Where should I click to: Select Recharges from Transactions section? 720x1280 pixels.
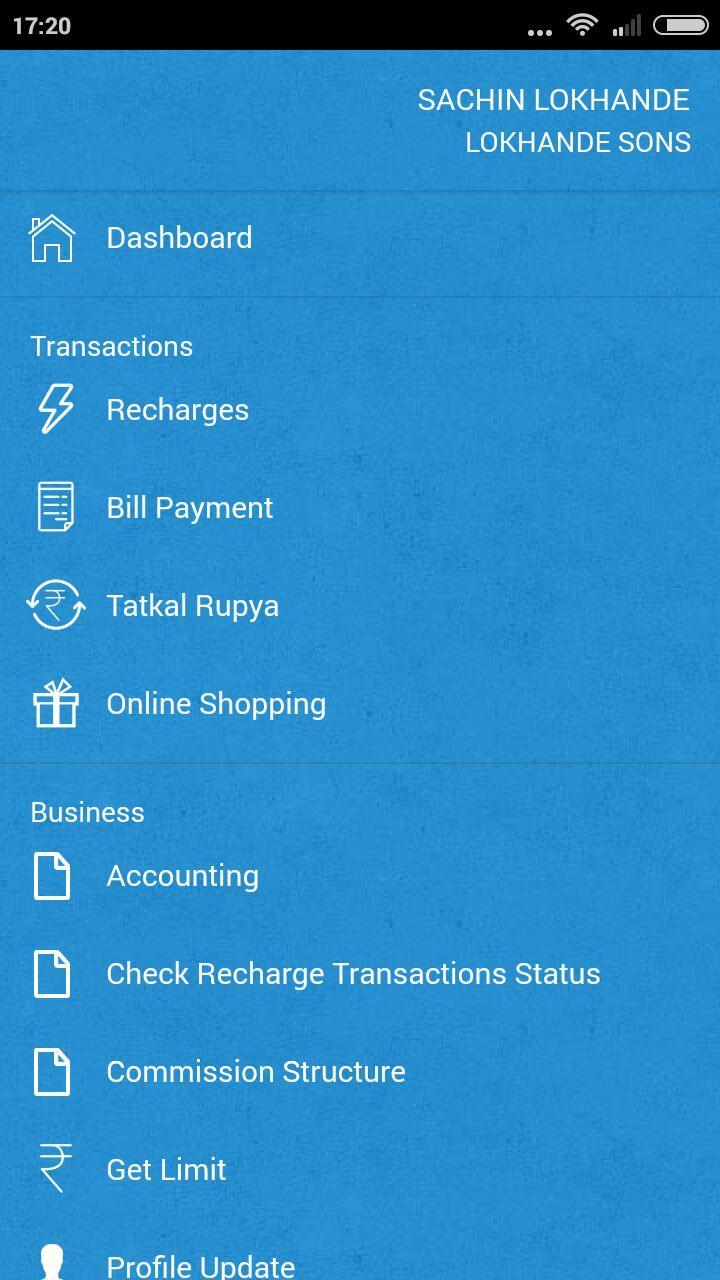pos(177,409)
